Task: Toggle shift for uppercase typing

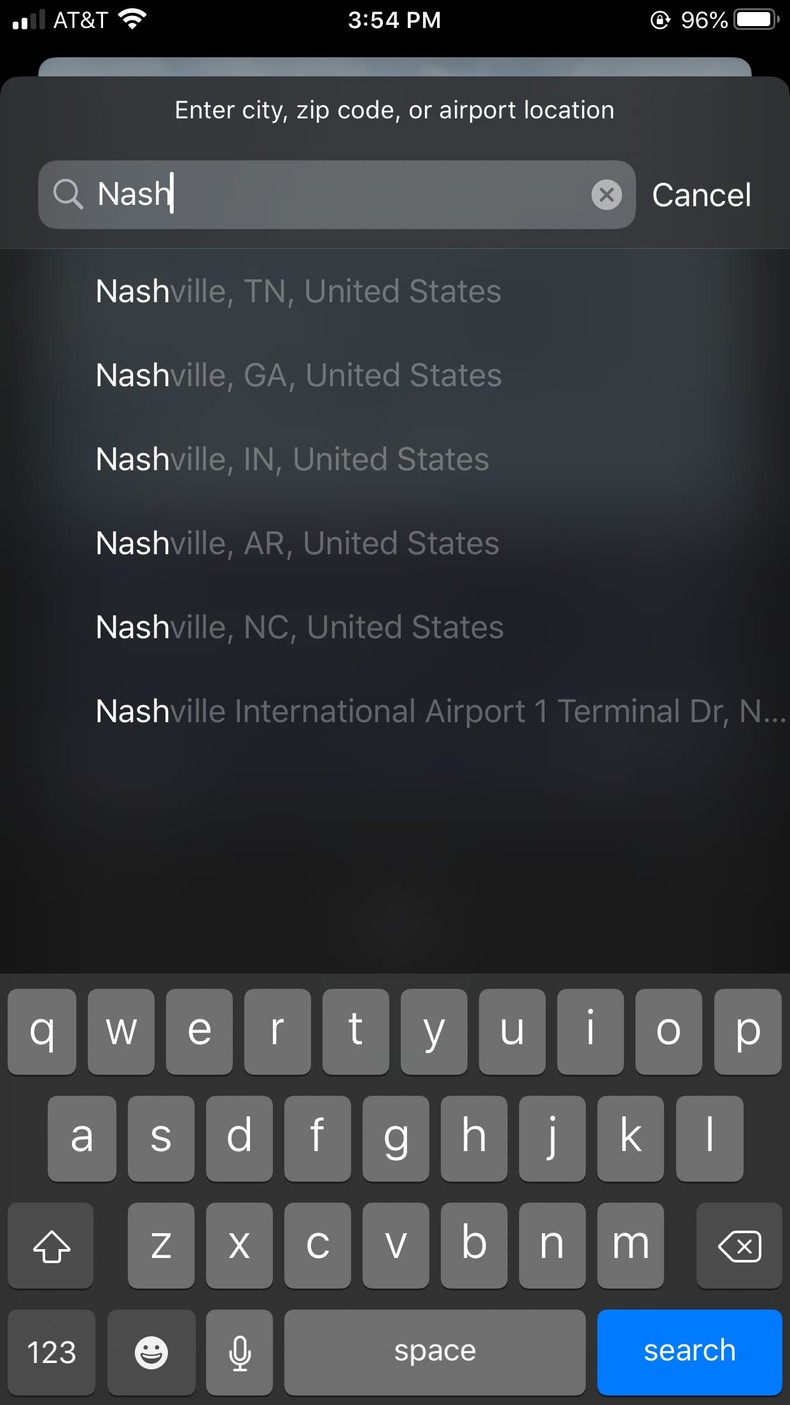Action: (x=50, y=1246)
